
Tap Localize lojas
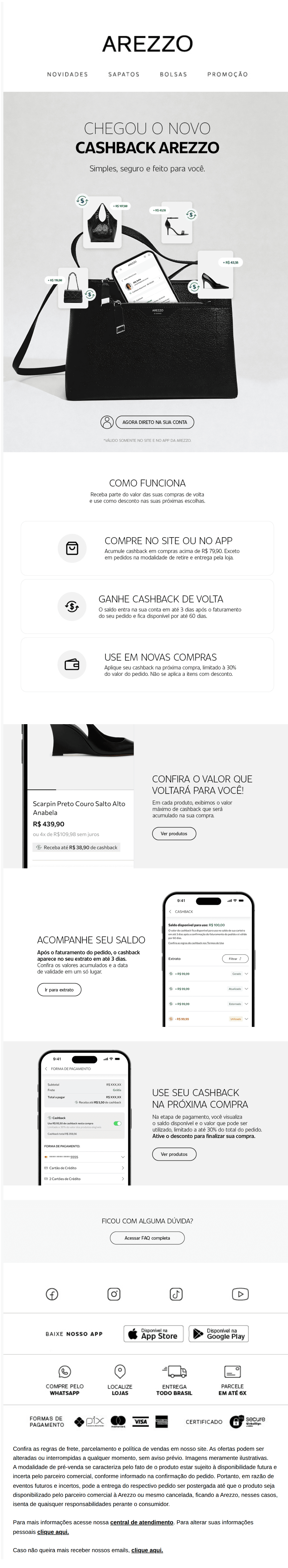[120, 1380]
